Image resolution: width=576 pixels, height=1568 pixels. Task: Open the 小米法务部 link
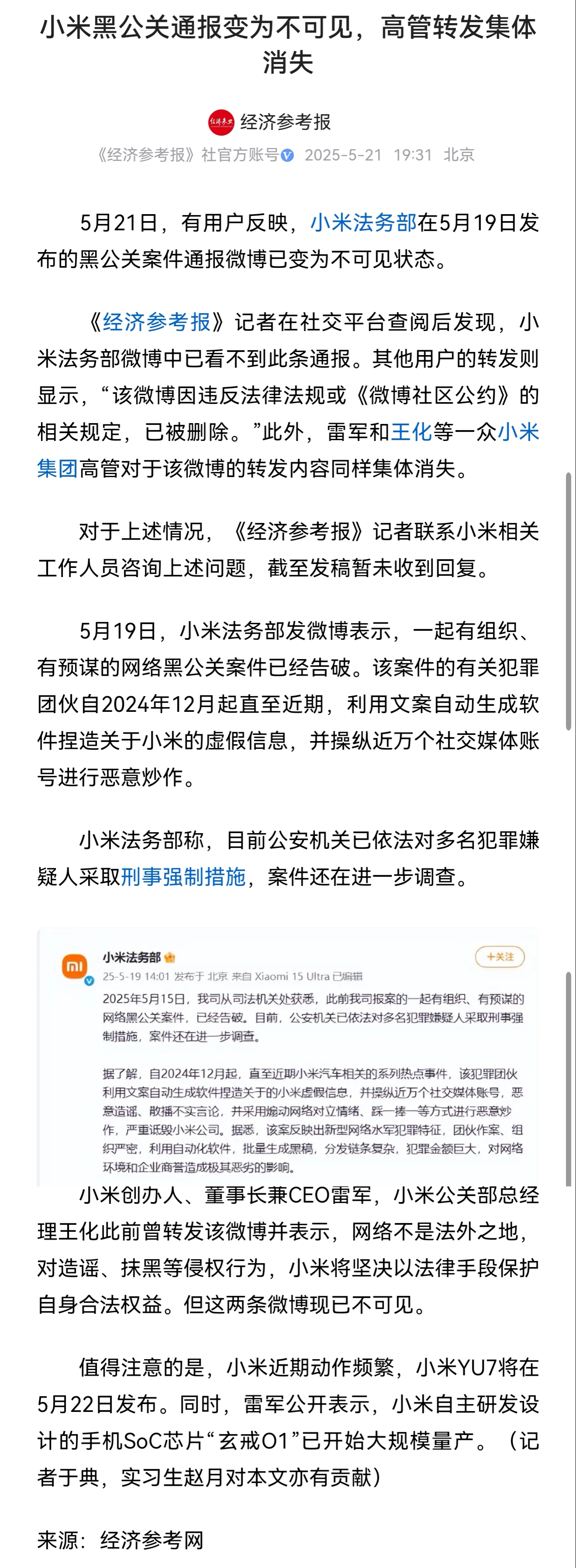coord(363,223)
